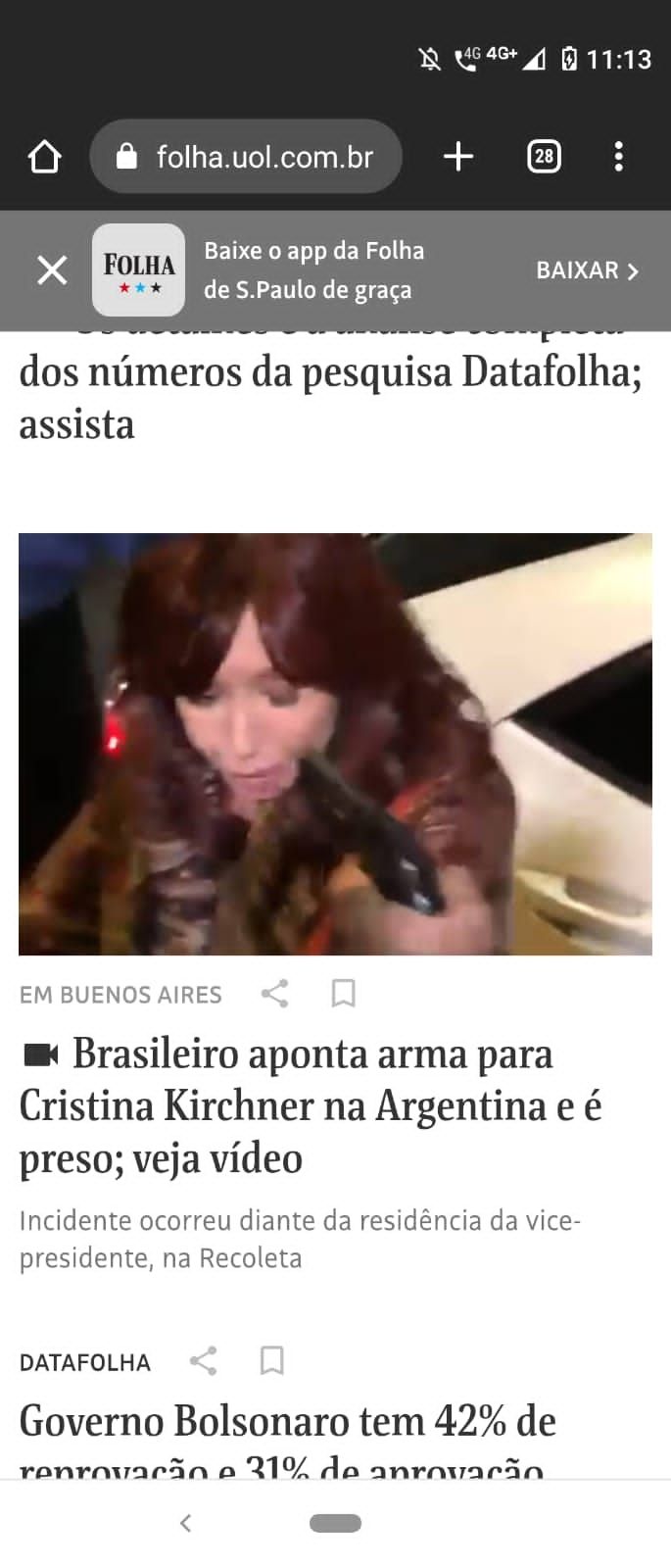Open the DATAFOLHA section link

pyautogui.click(x=85, y=1362)
